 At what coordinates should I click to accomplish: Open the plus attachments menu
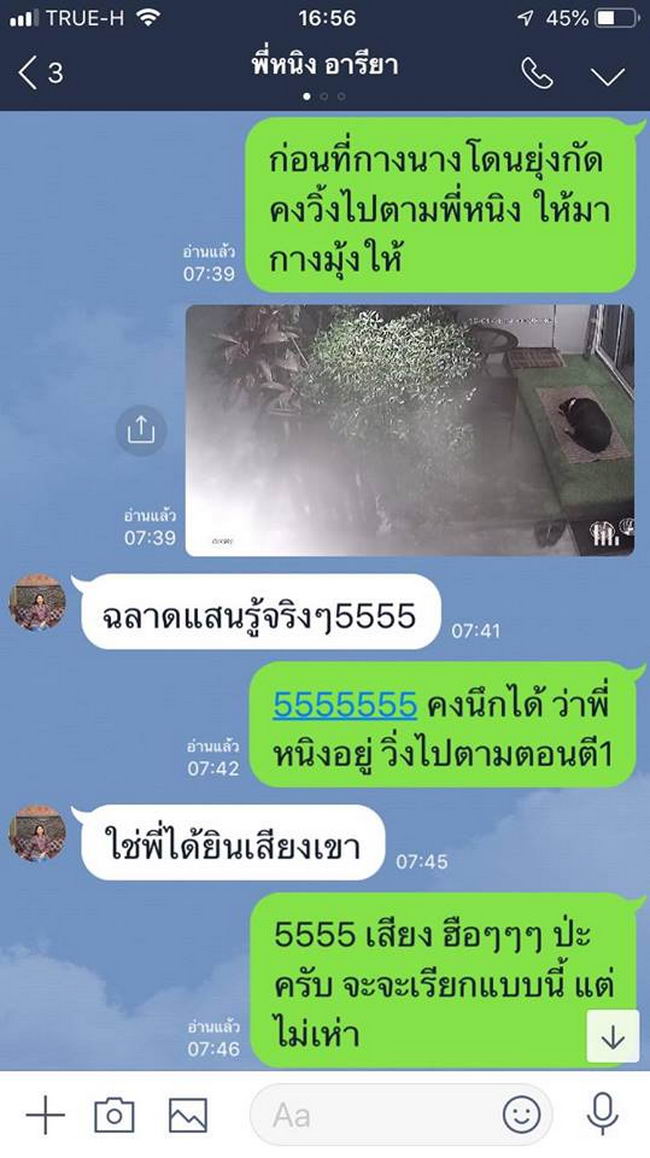[44, 1114]
